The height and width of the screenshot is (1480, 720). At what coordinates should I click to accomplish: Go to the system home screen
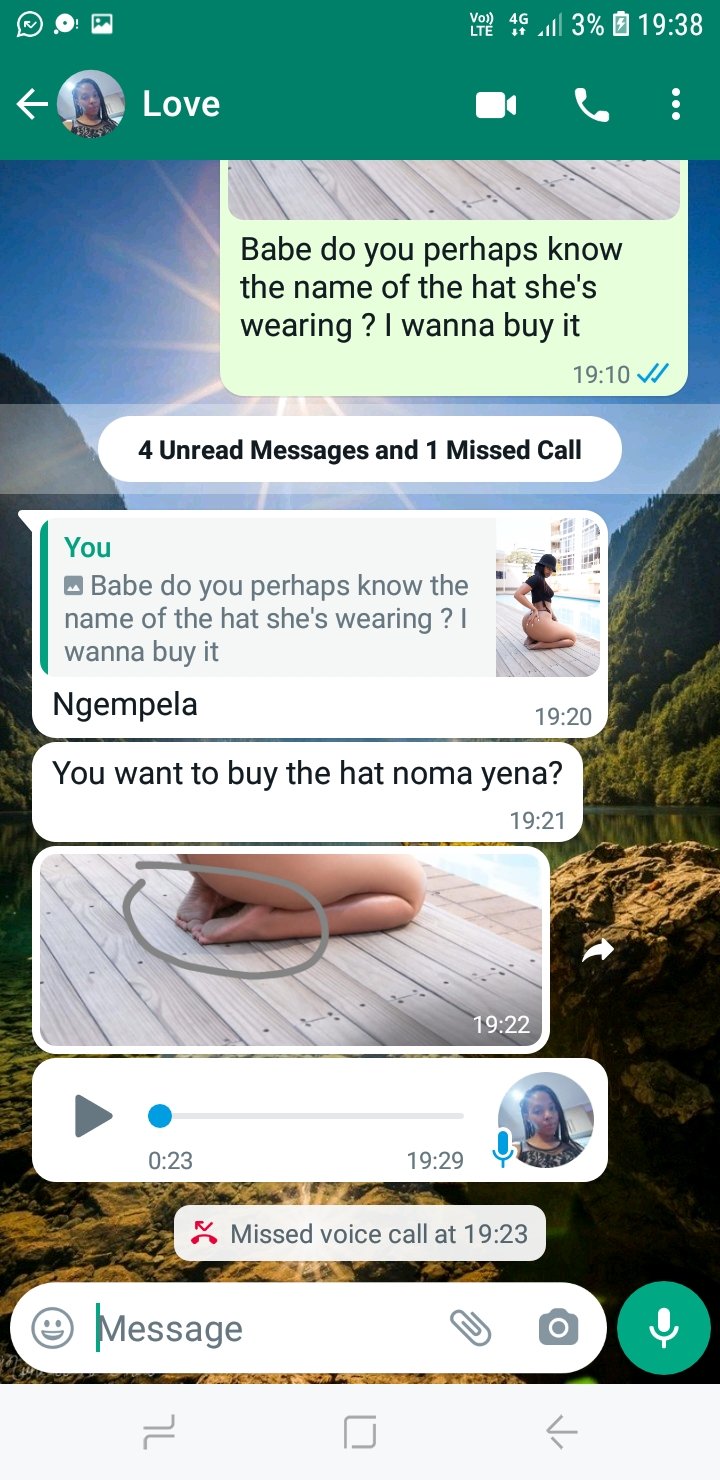point(360,1433)
